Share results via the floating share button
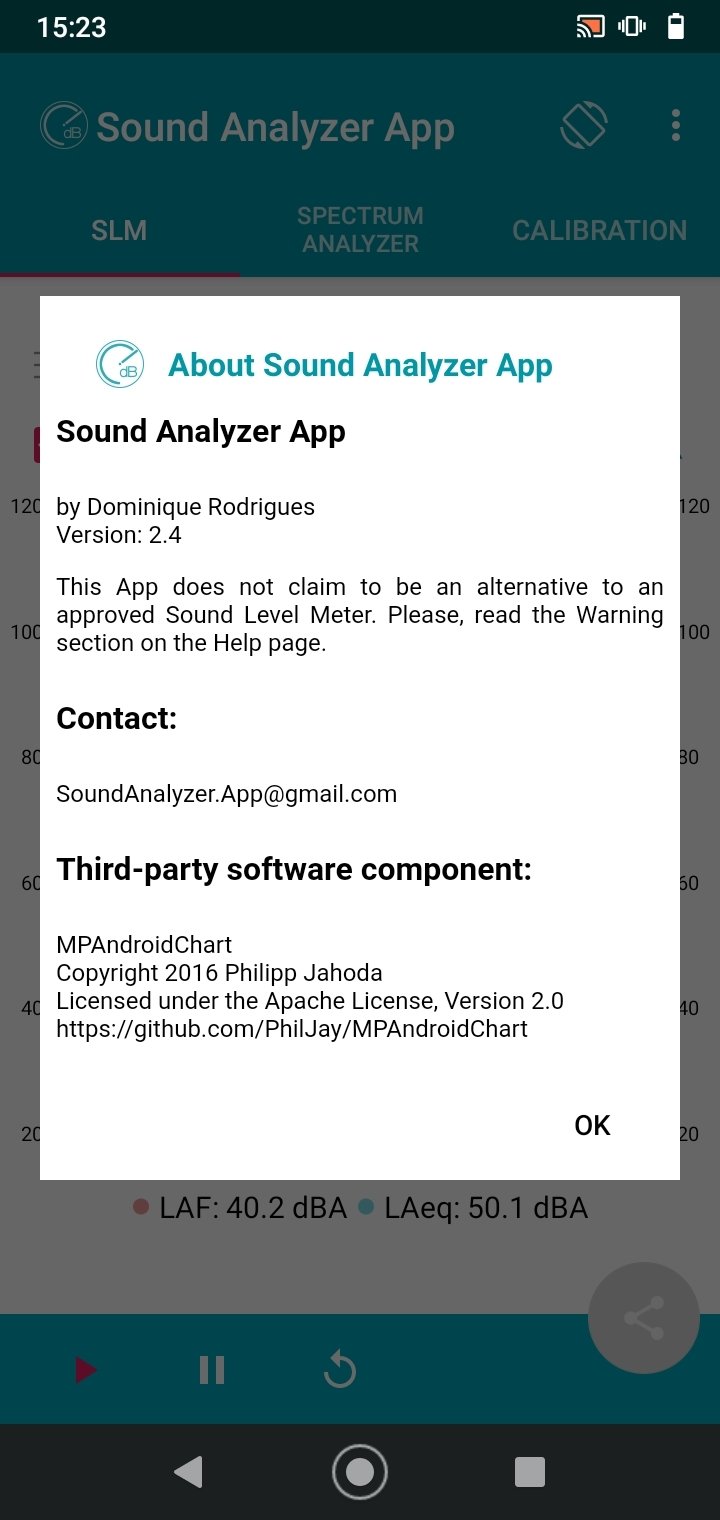Image resolution: width=720 pixels, height=1520 pixels. 644,1318
